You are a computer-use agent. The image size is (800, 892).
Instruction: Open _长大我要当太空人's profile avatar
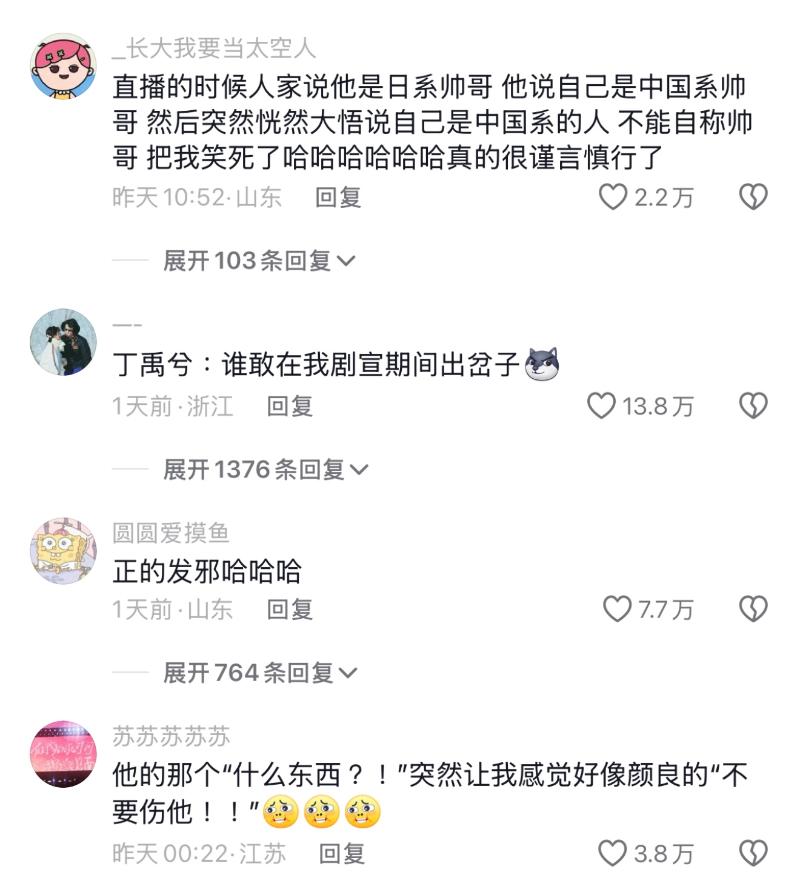64,66
